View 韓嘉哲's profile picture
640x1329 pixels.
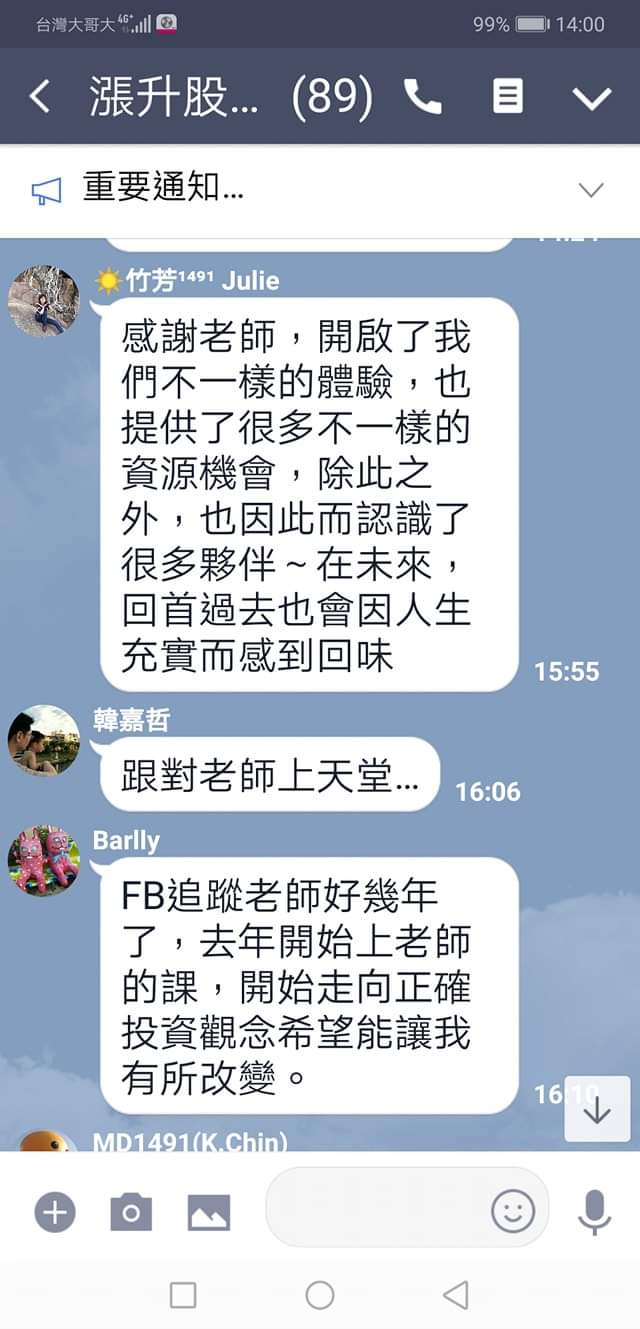tap(44, 740)
